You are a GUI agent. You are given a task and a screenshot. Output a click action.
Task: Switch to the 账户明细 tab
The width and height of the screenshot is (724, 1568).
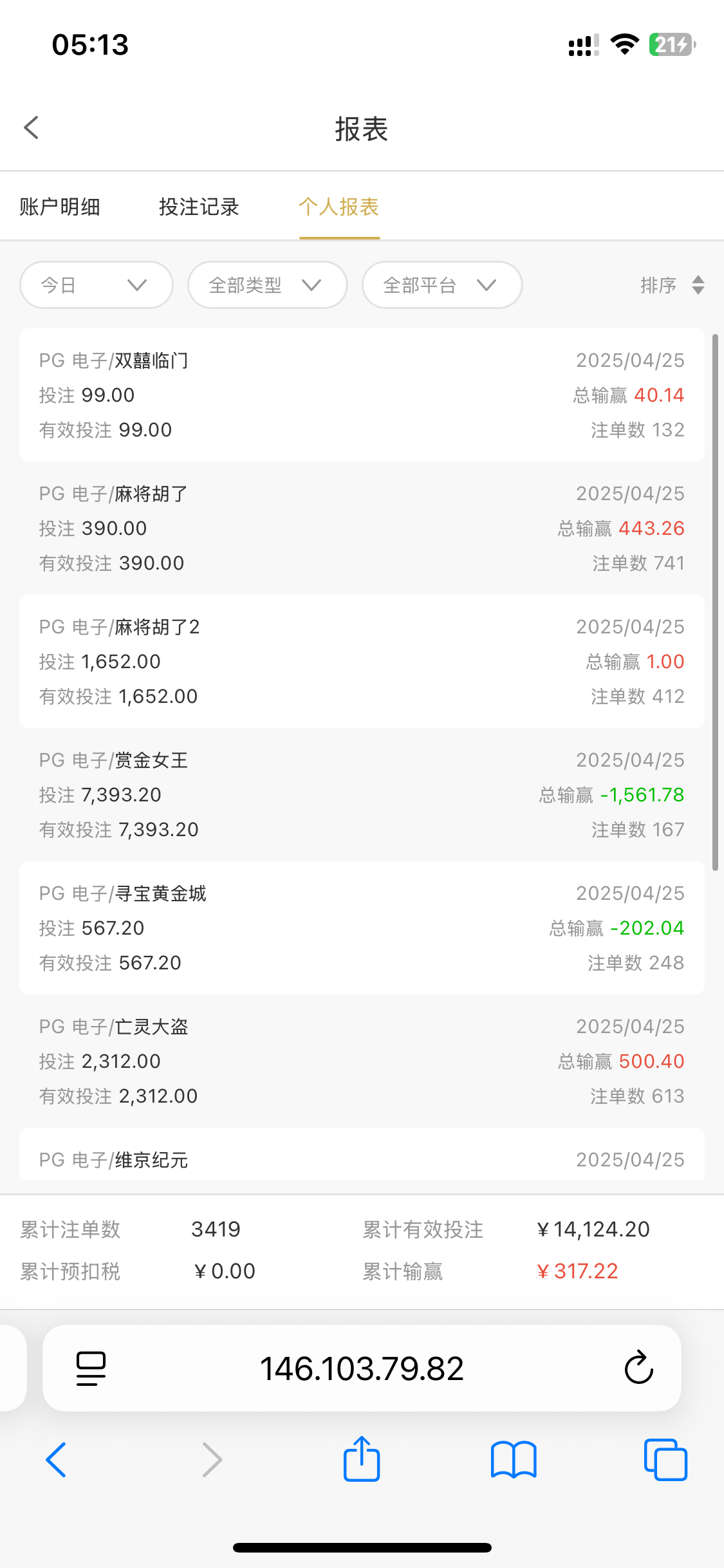60,207
